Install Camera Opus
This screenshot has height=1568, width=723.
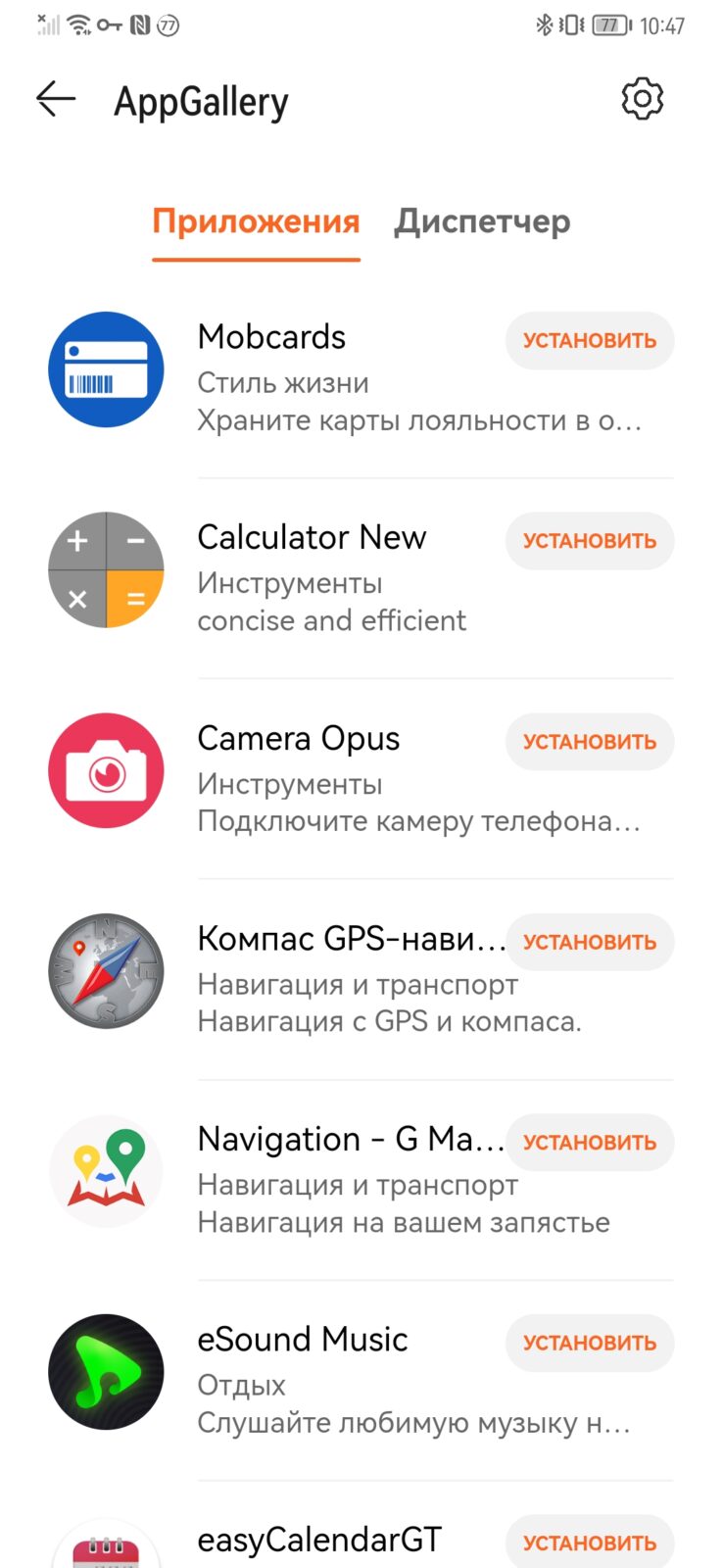pyautogui.click(x=589, y=742)
